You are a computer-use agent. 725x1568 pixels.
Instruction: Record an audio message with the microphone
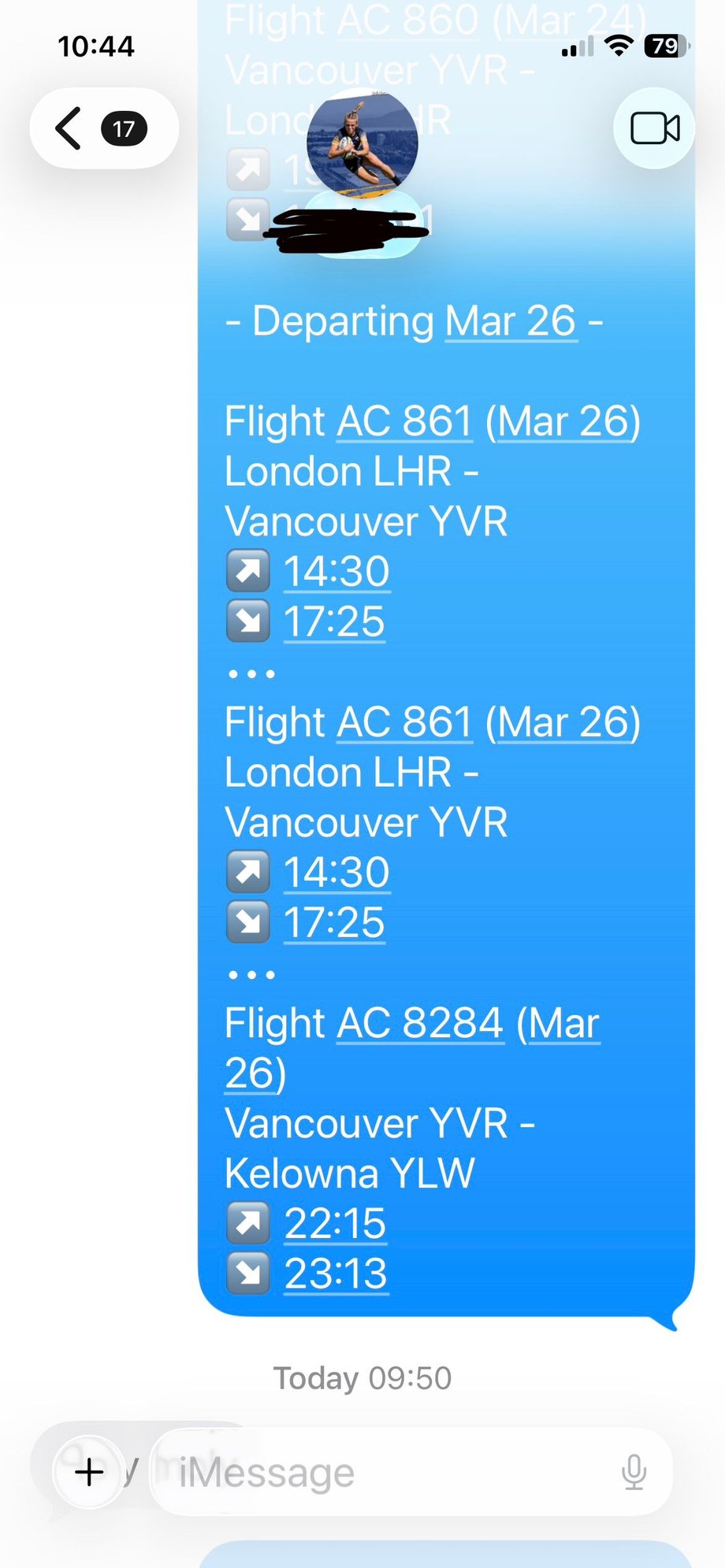click(634, 1472)
